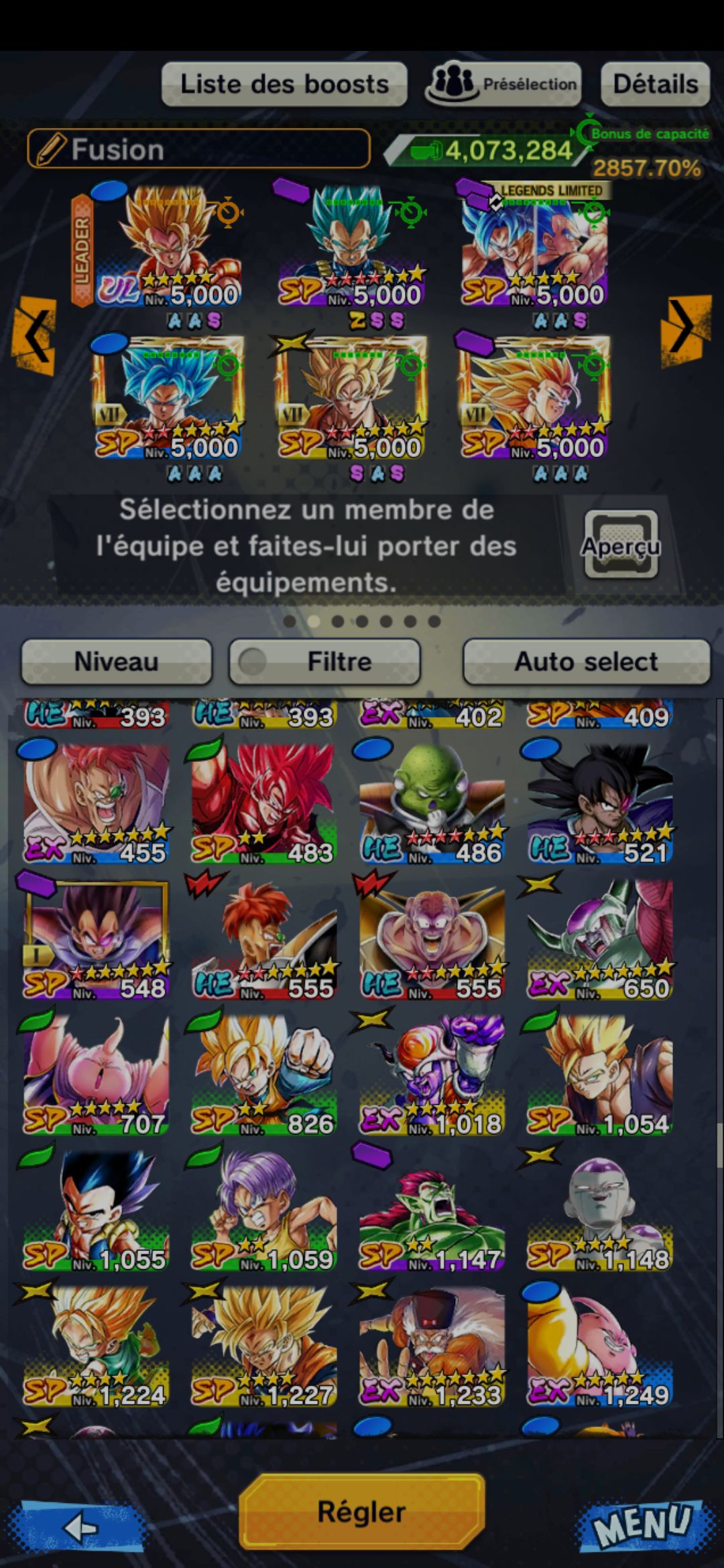724x1568 pixels.
Task: Choose the EX character at level 455
Action: click(x=95, y=803)
